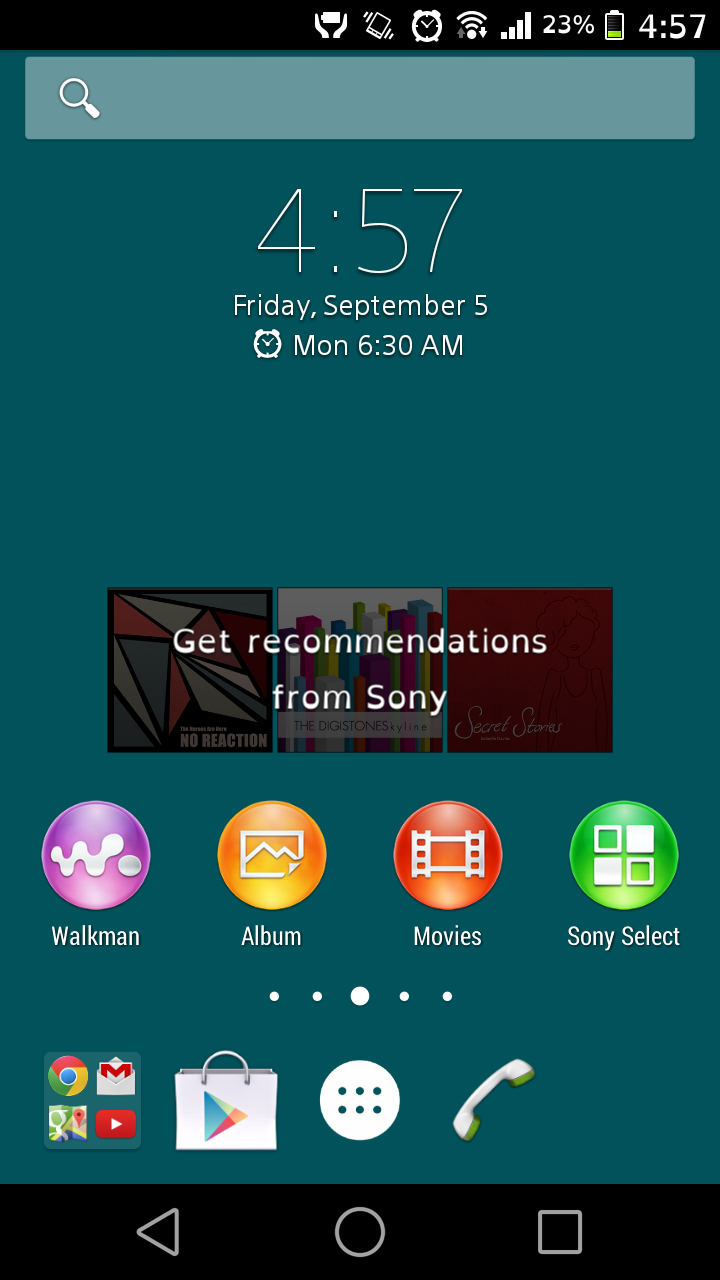Launch the Play Store
Screen dimensions: 720x1280
[x=226, y=1100]
